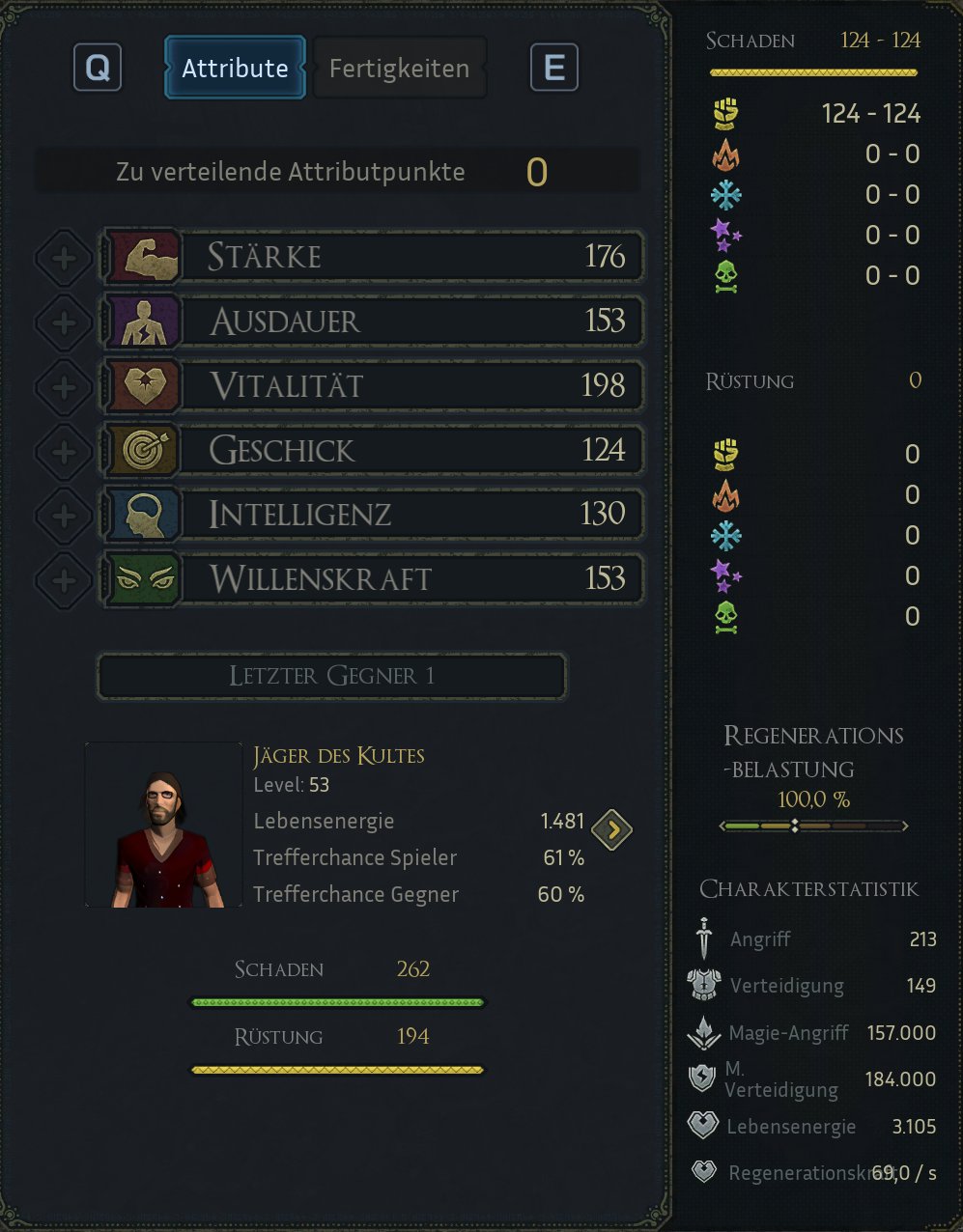
Task: Increase Intelligenz by one point
Action: [64, 516]
